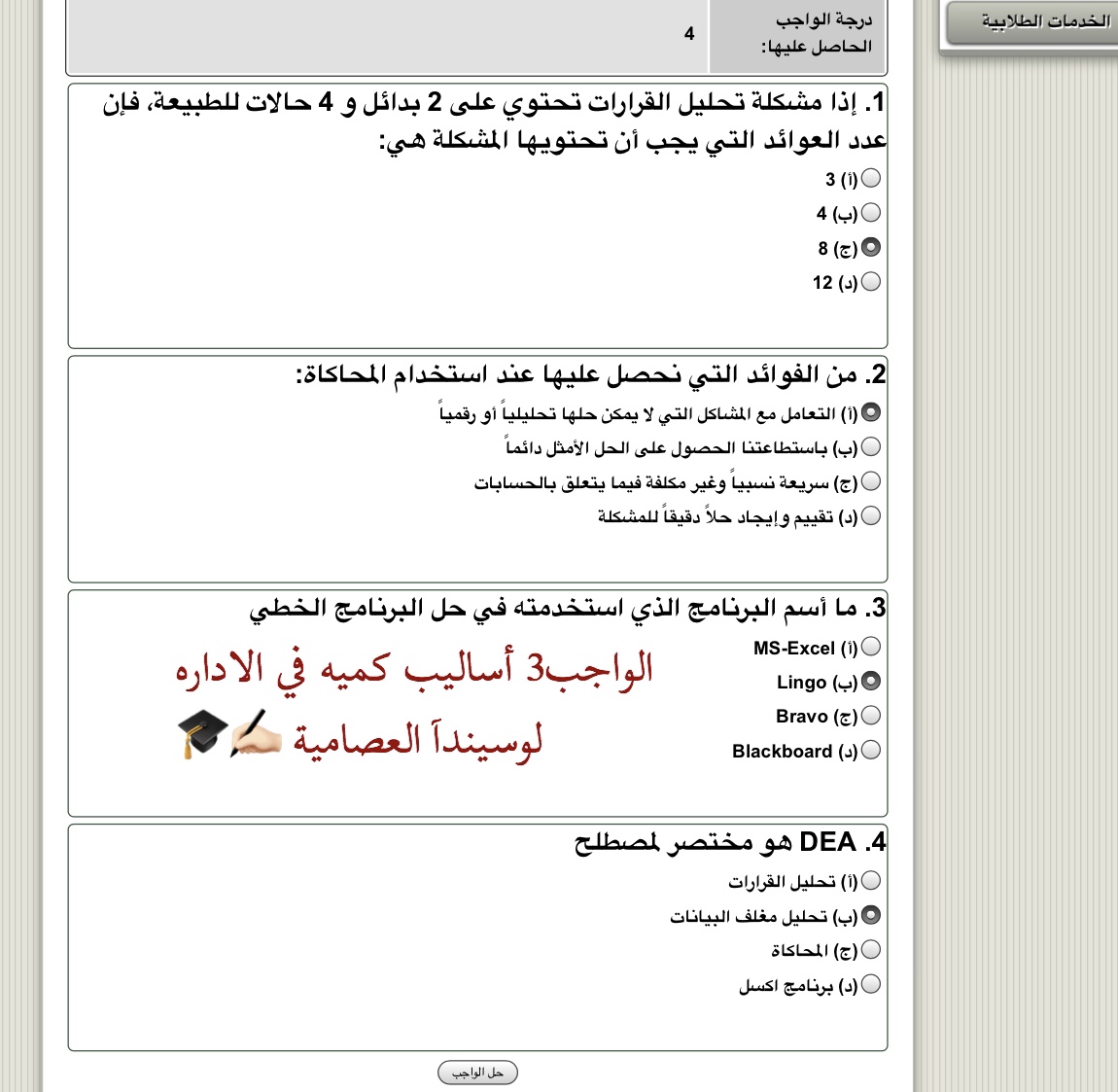This screenshot has height=1092, width=1118.
Task: Choose answer 8 for question 1
Action: tap(871, 247)
